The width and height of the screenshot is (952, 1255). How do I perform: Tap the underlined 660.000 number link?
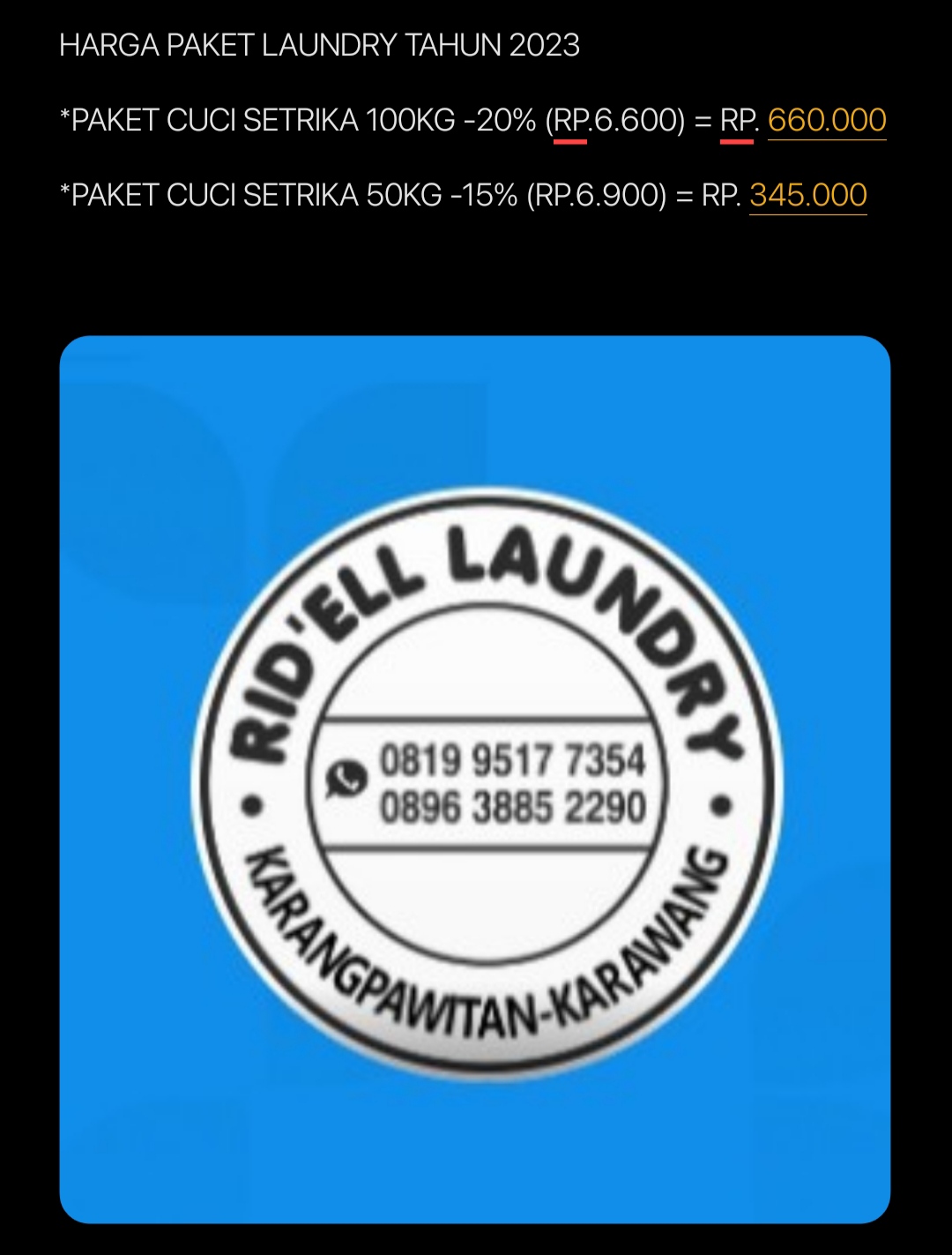pyautogui.click(x=826, y=120)
